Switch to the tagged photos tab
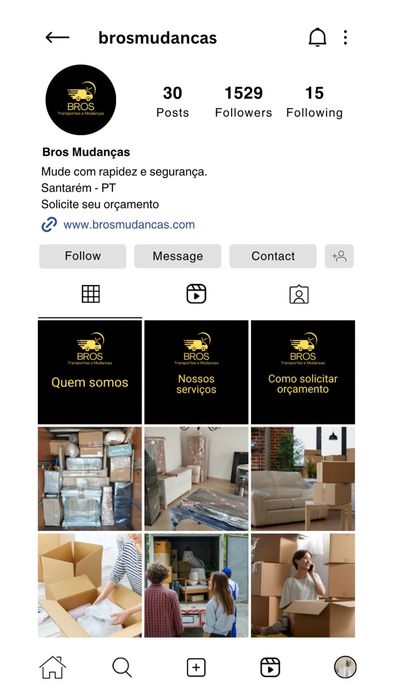This screenshot has width=393, height=699. tap(299, 294)
